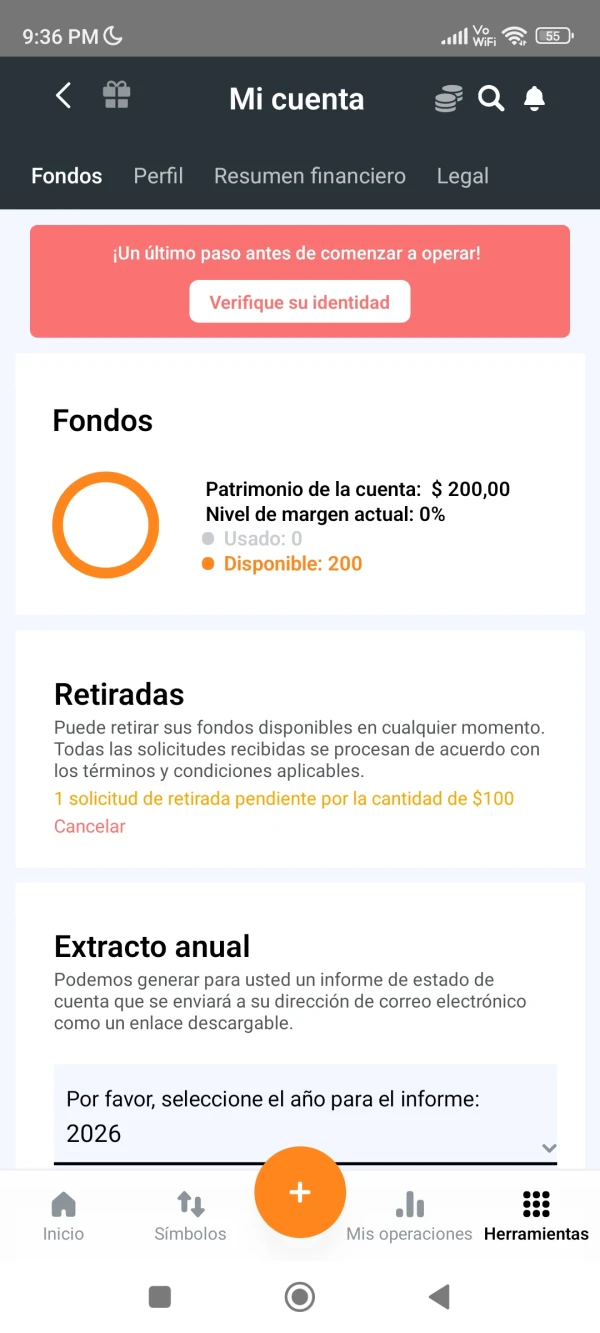Tap the orange plus button

pos(300,1192)
